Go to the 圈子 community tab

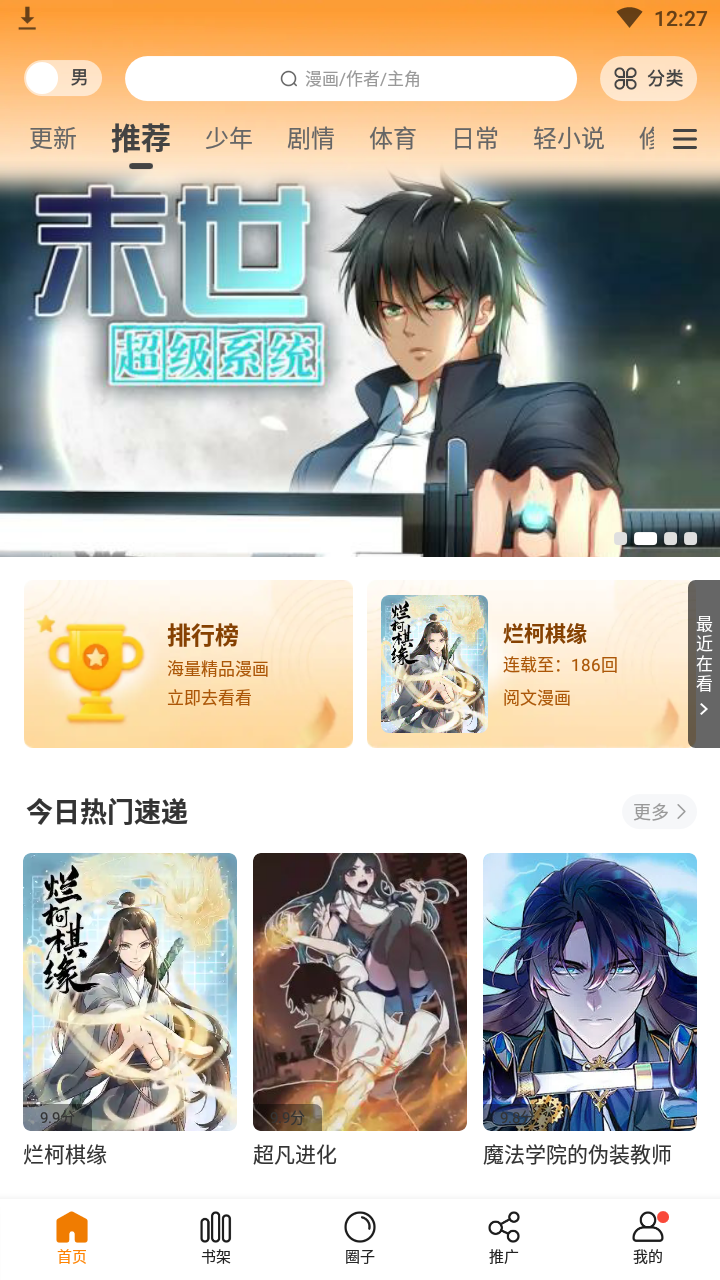point(360,1238)
